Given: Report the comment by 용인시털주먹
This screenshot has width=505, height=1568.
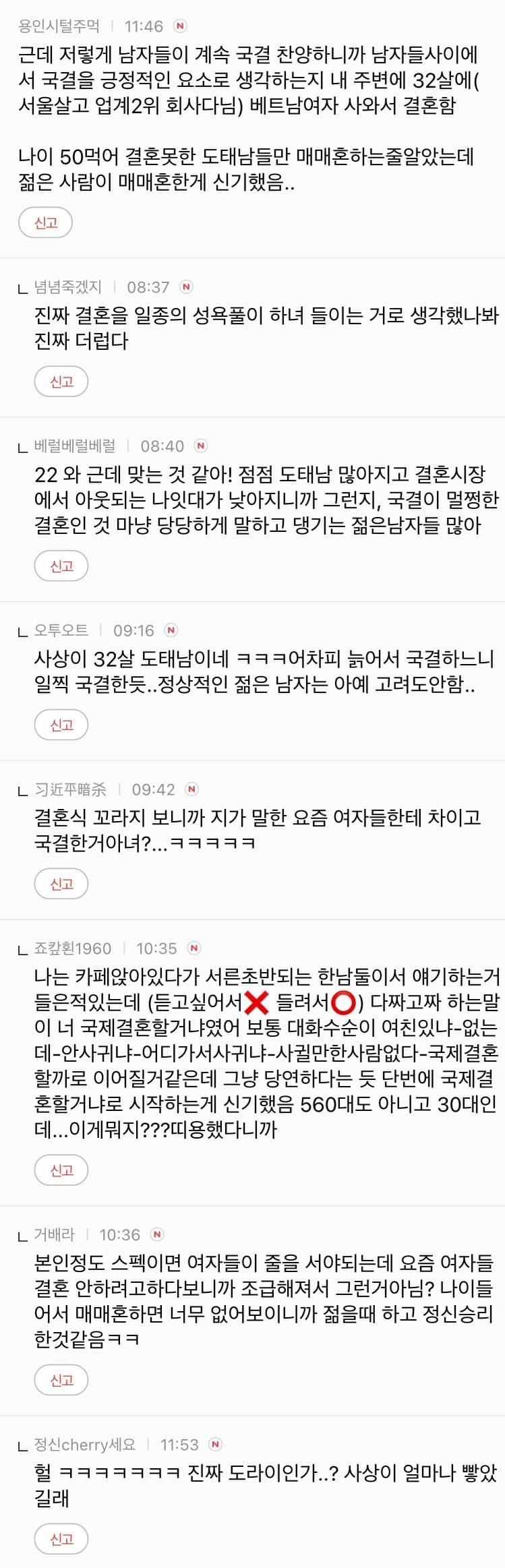Looking at the screenshot, I should tap(45, 223).
